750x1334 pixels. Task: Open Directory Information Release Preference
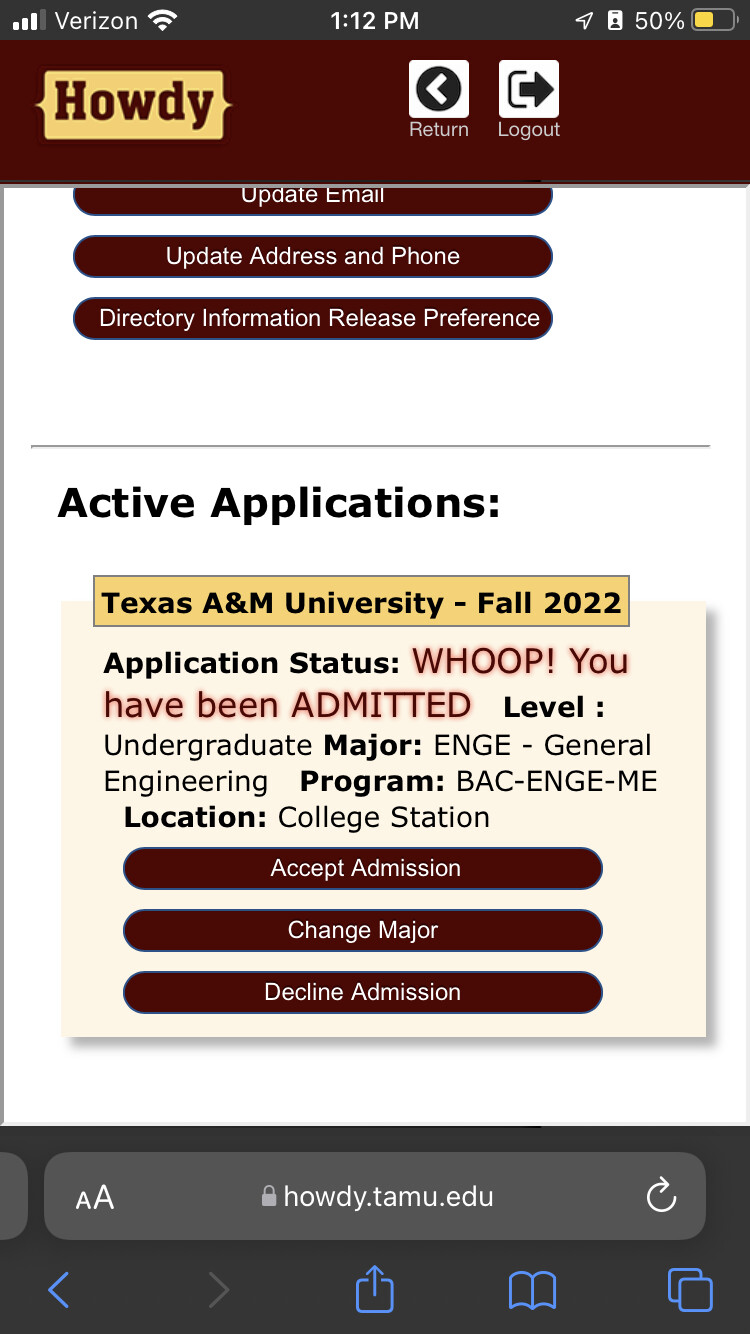click(312, 319)
